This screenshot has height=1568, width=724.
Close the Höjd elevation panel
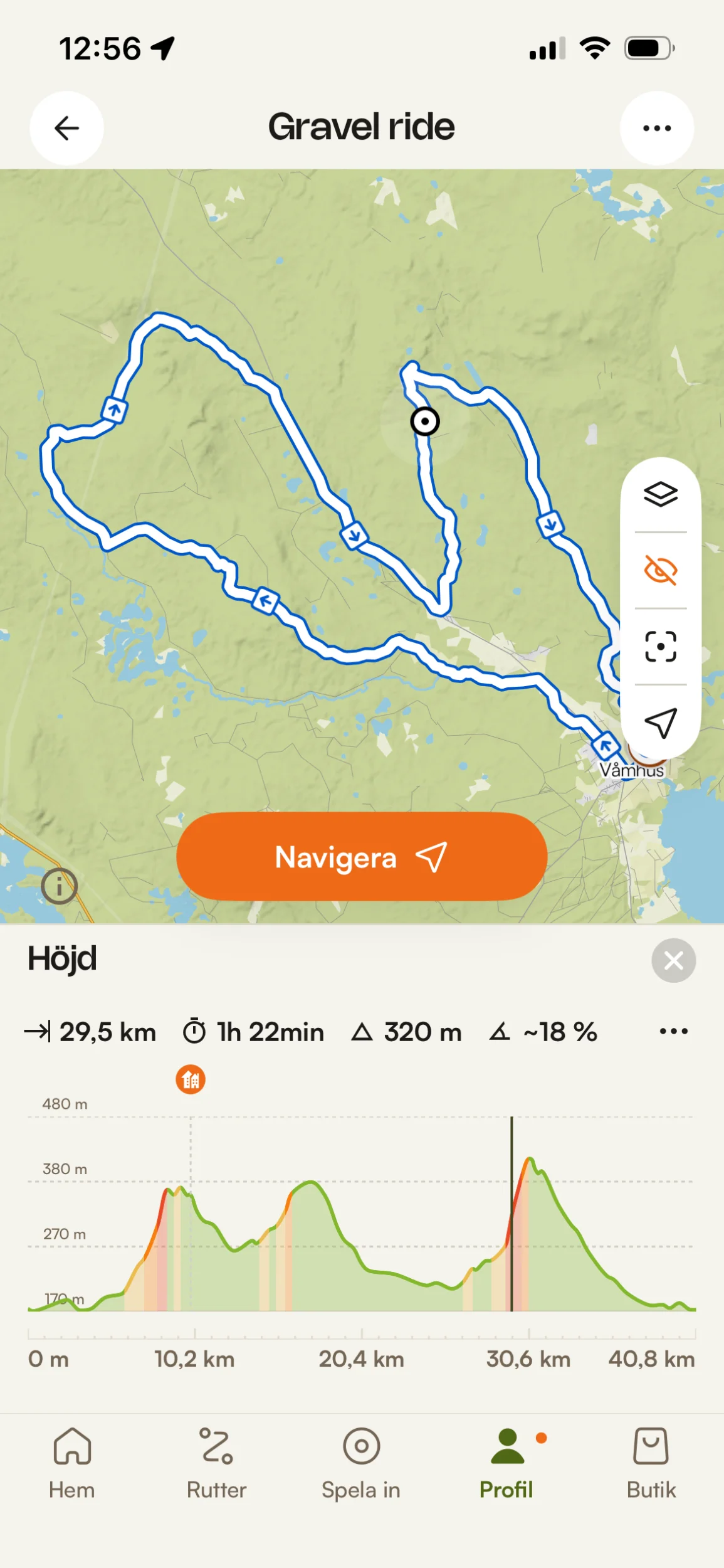click(673, 960)
